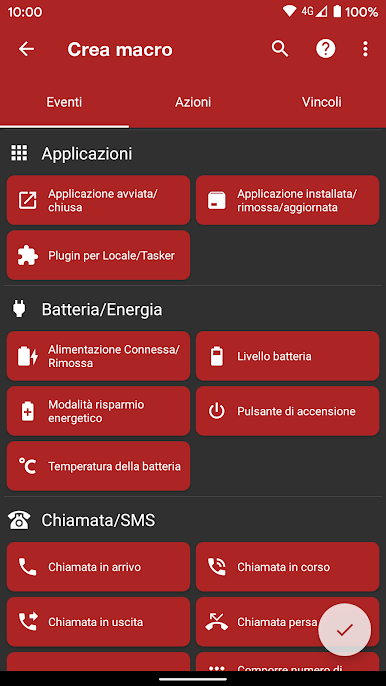Select Modalità risparmio energetico
The width and height of the screenshot is (386, 686).
[x=98, y=411]
